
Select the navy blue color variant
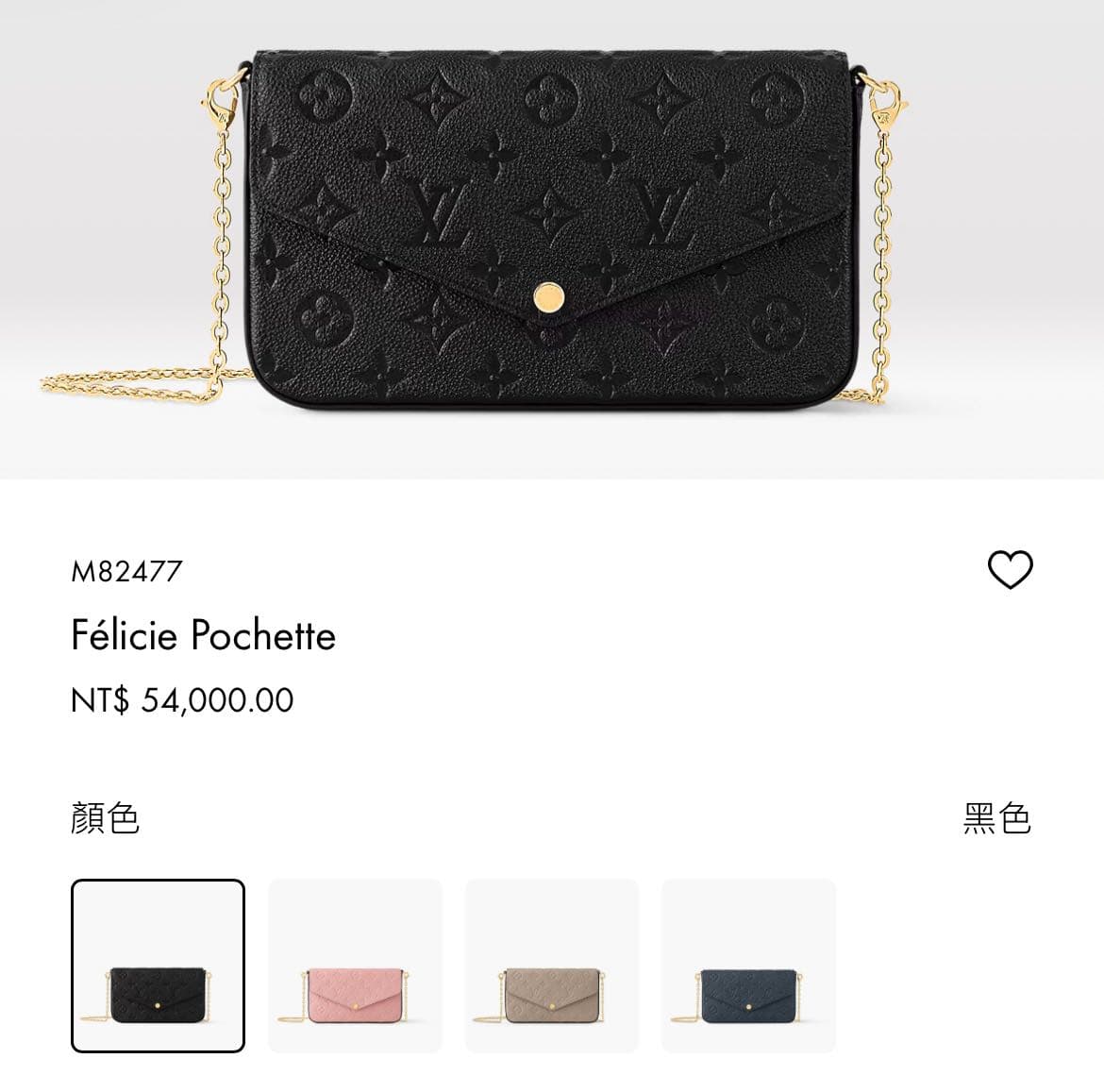[x=748, y=966]
